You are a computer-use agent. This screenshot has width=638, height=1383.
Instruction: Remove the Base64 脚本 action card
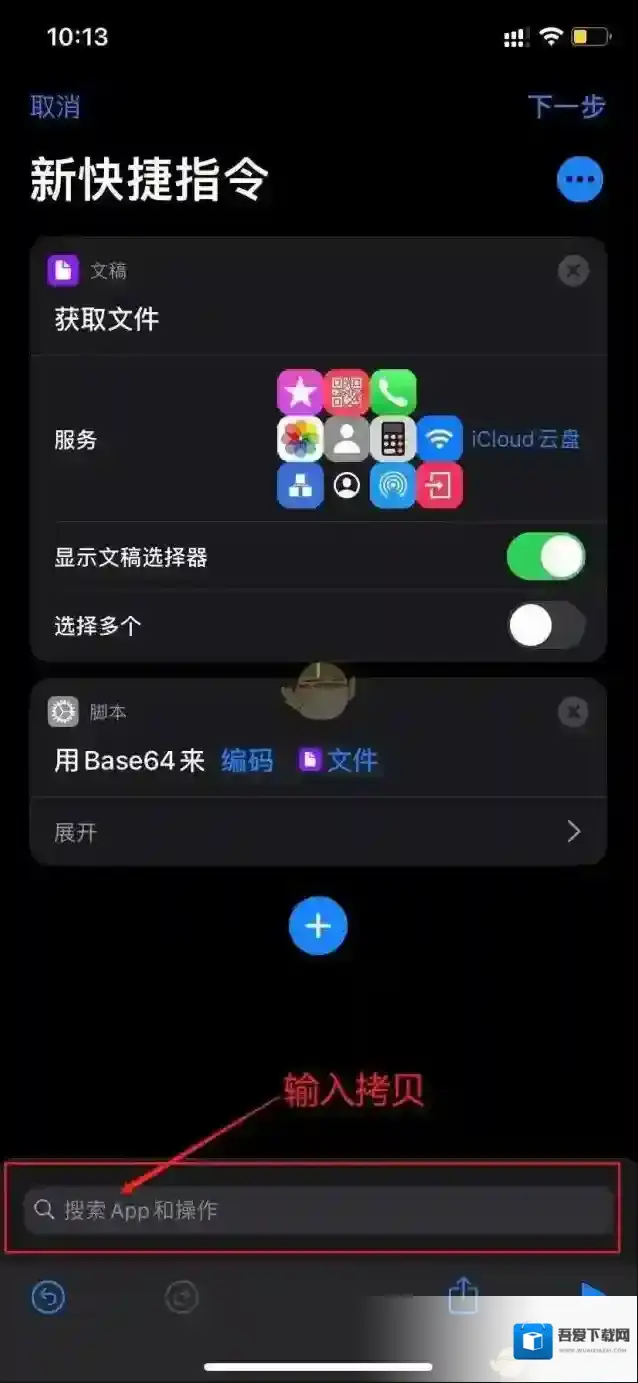pos(573,712)
